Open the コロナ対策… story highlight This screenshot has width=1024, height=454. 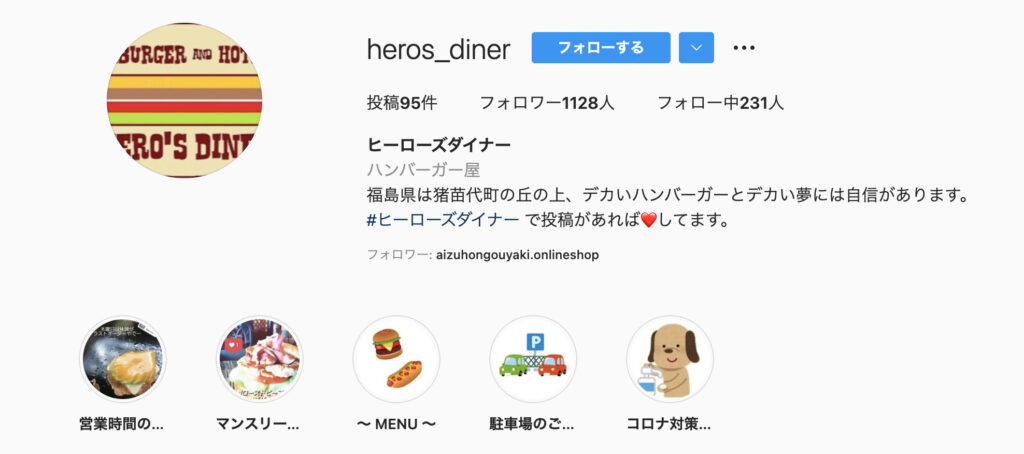click(669, 360)
